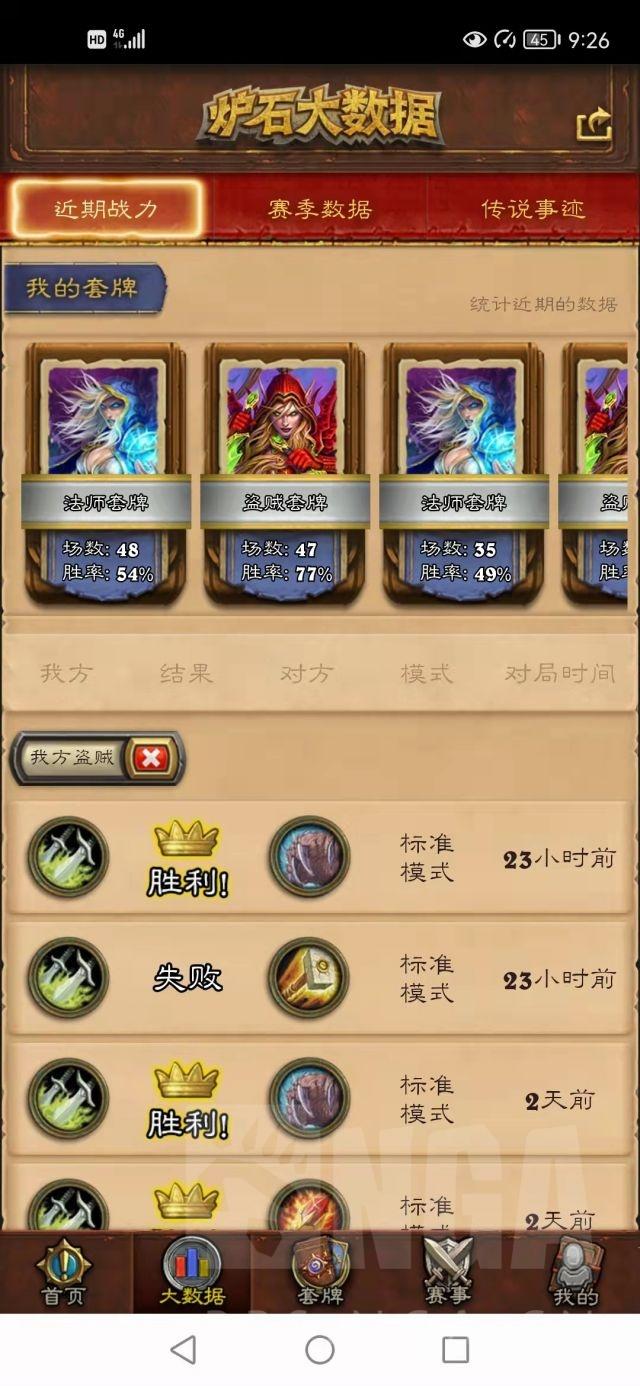Share the Hearthstone big data page

[x=593, y=125]
